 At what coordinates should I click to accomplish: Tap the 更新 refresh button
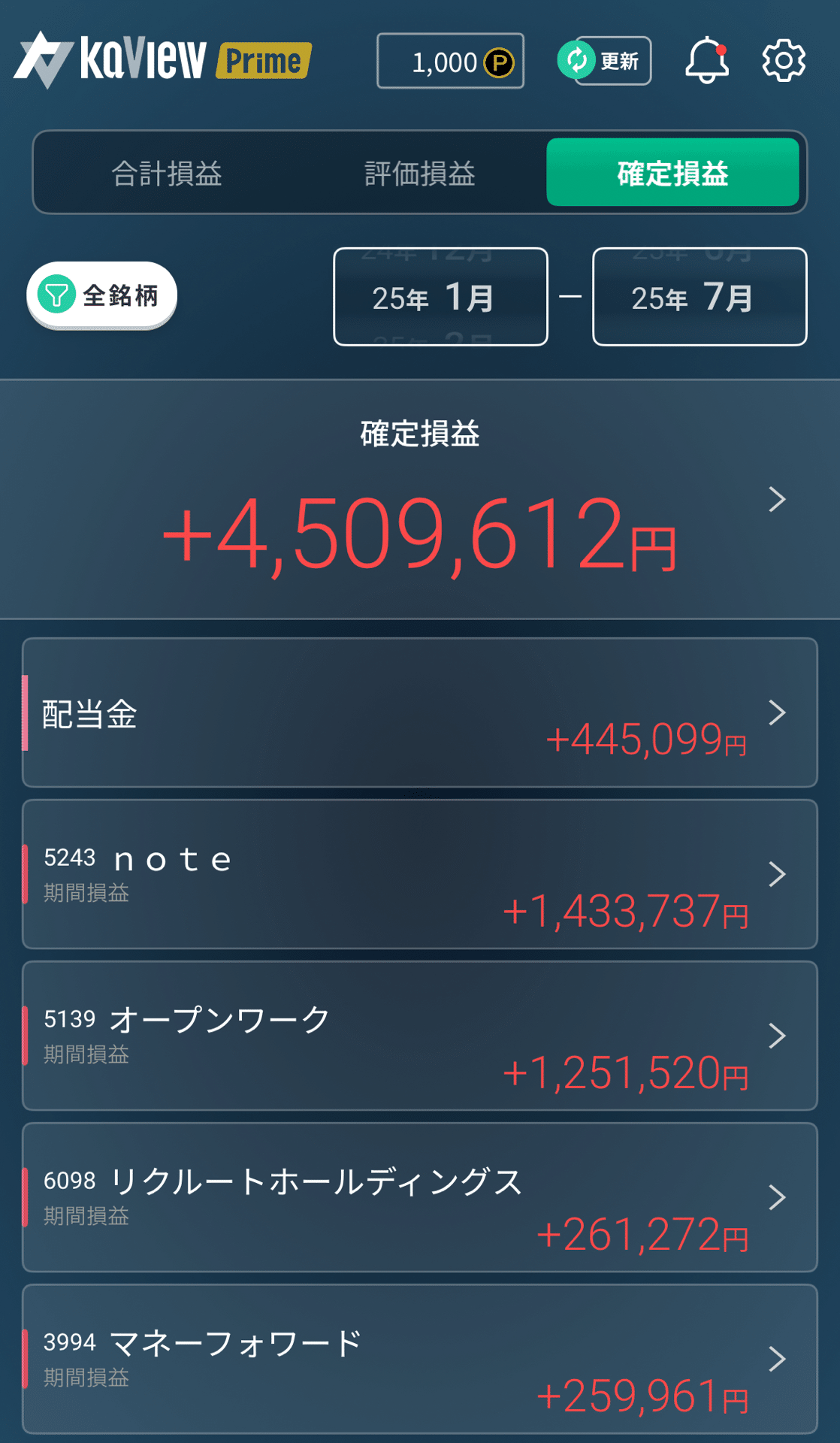coord(605,61)
